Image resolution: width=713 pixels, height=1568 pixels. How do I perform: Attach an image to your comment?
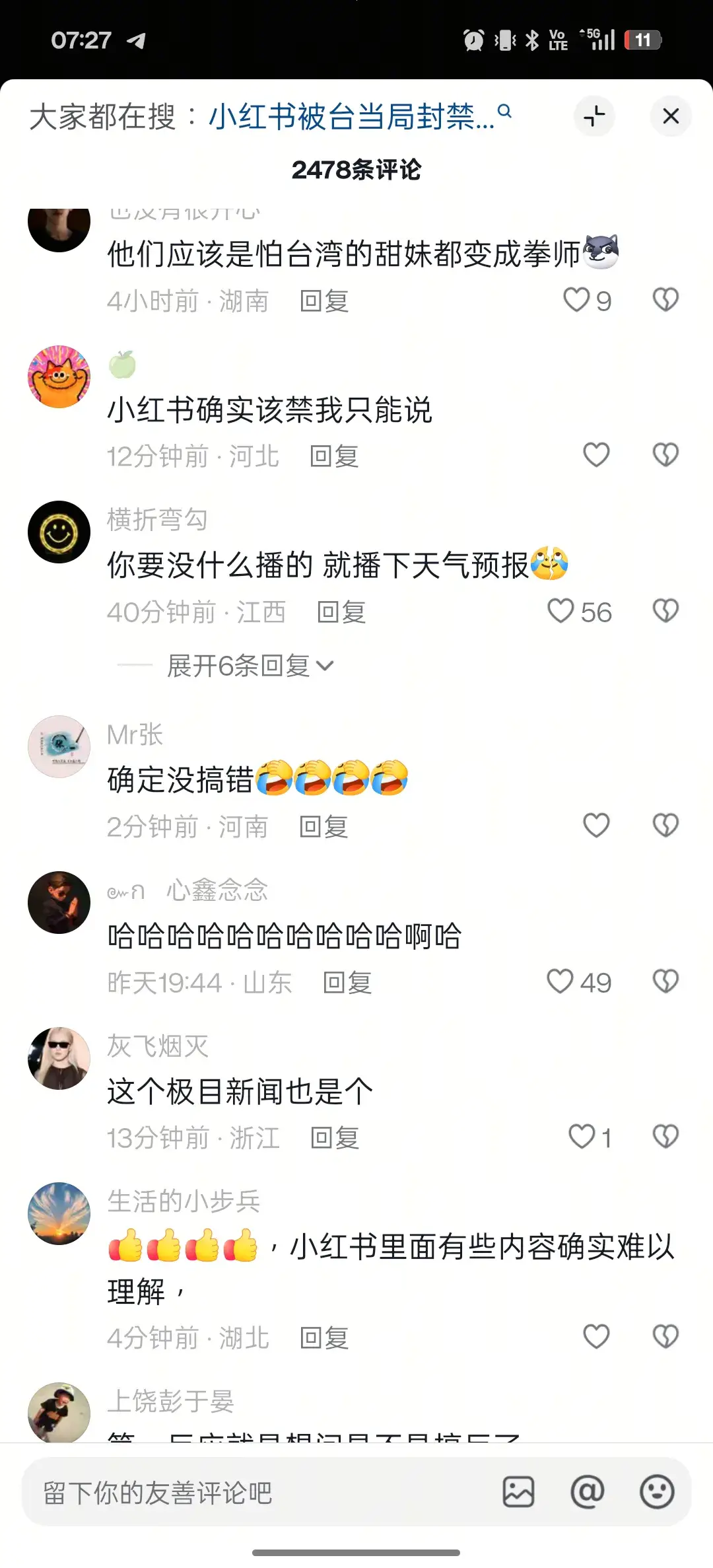tap(518, 1493)
